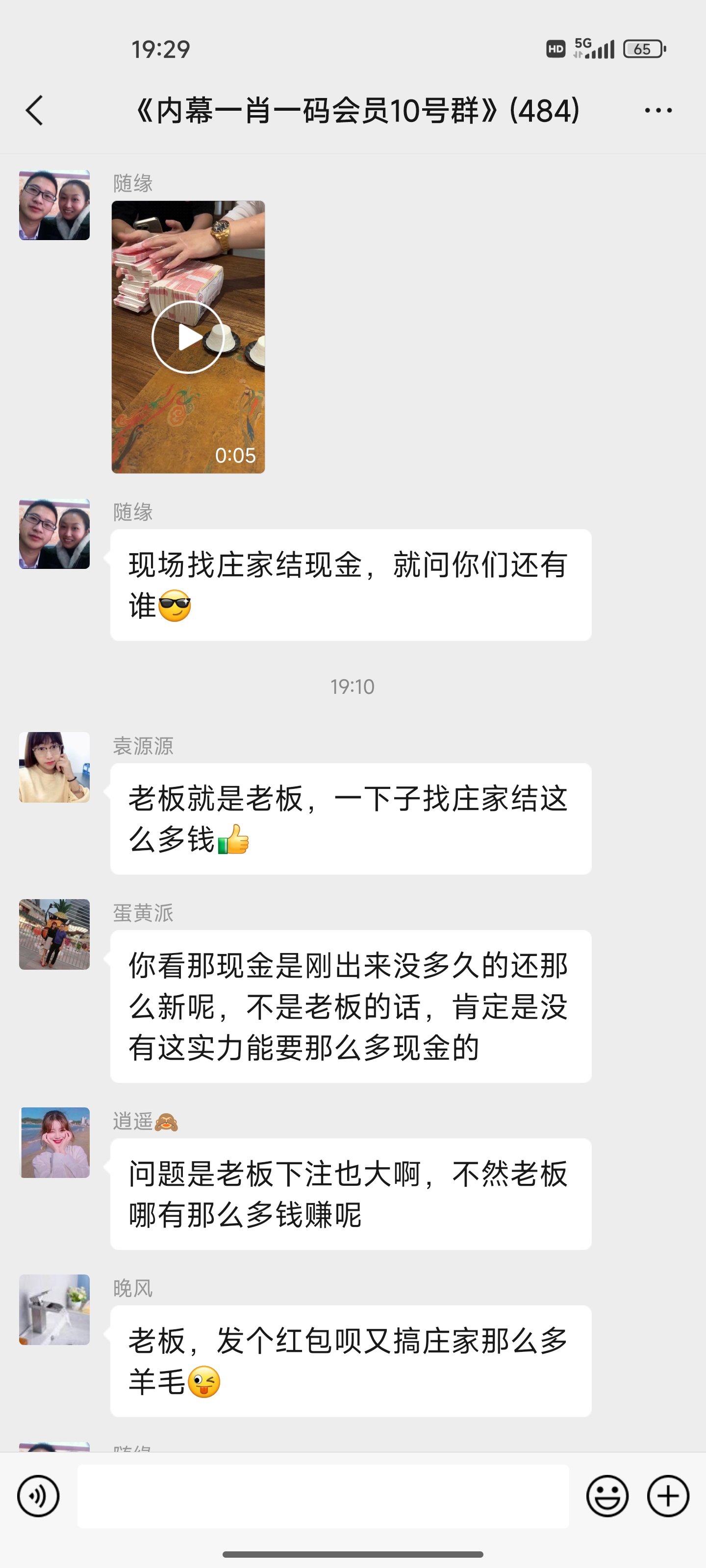Tap 随缘's avatar beside the video
Image resolution: width=706 pixels, height=1568 pixels.
54,205
